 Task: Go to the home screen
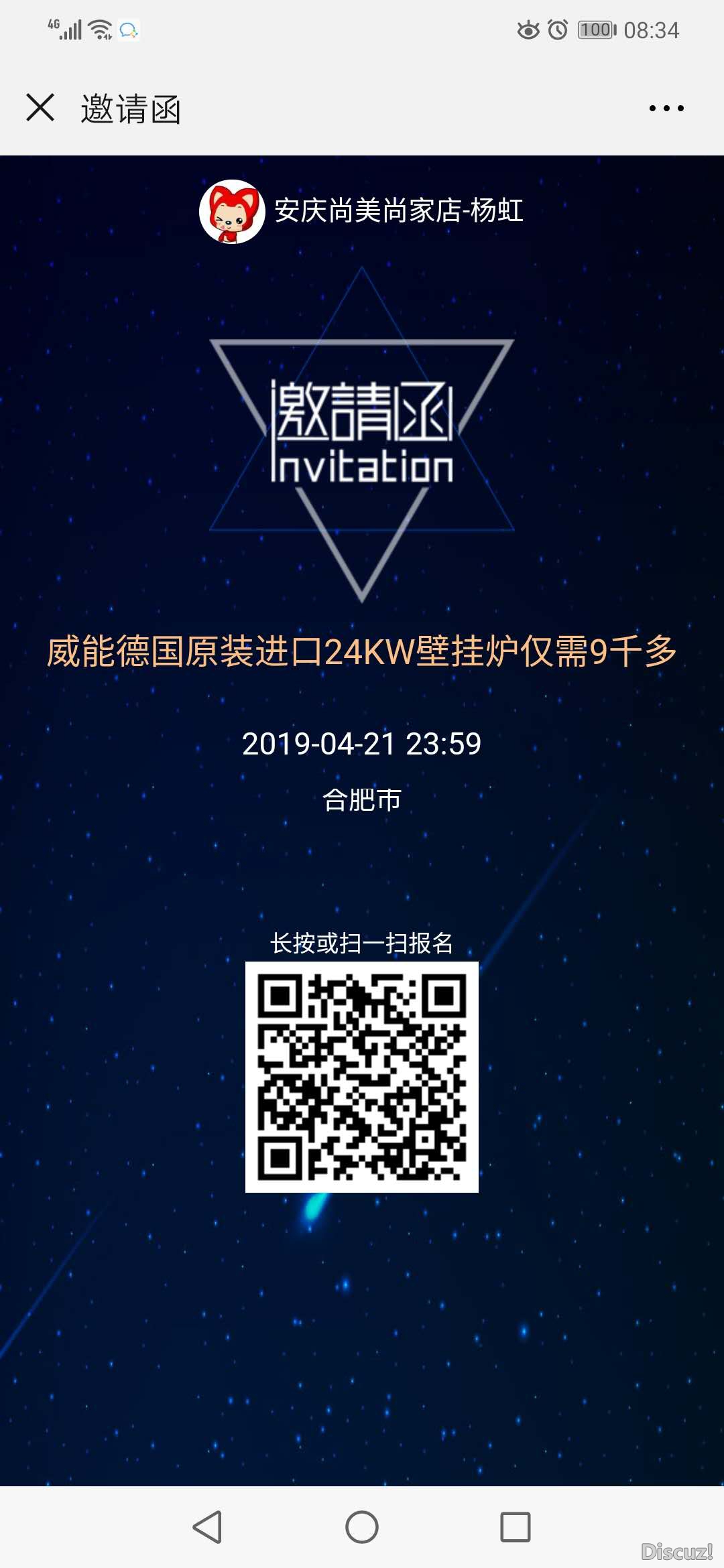coord(362,1527)
